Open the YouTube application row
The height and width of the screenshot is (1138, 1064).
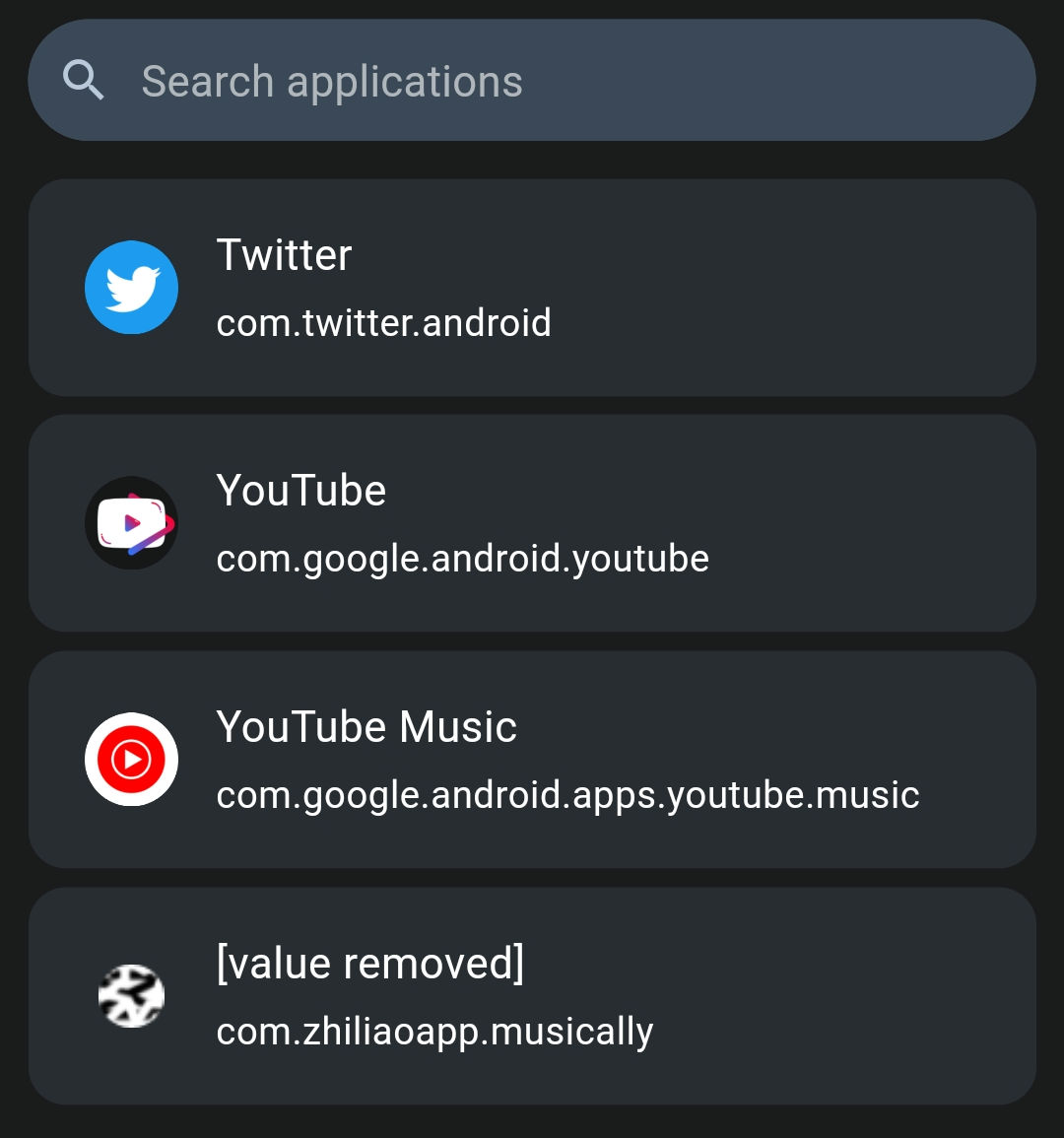532,523
